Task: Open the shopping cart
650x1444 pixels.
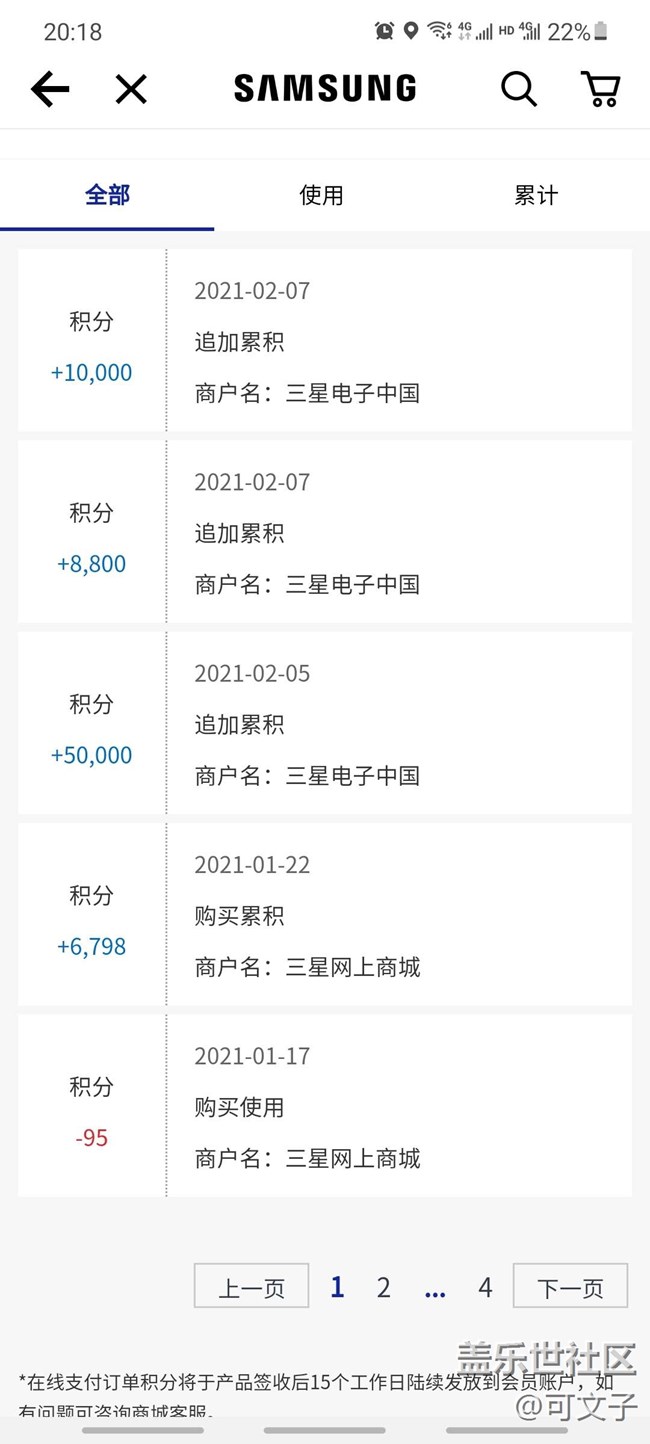Action: 600,90
